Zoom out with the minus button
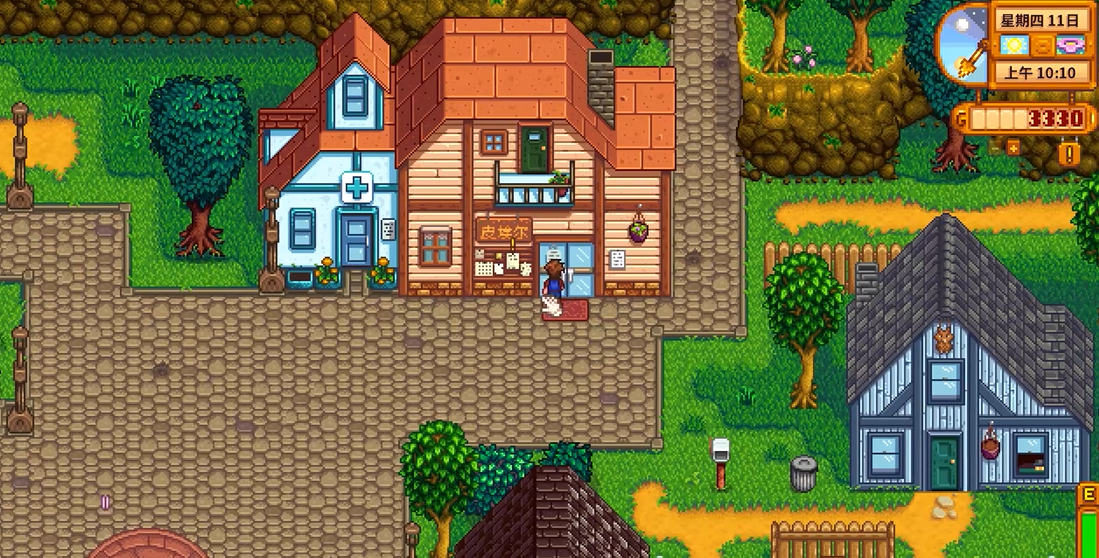The width and height of the screenshot is (1099, 558). [x=997, y=148]
